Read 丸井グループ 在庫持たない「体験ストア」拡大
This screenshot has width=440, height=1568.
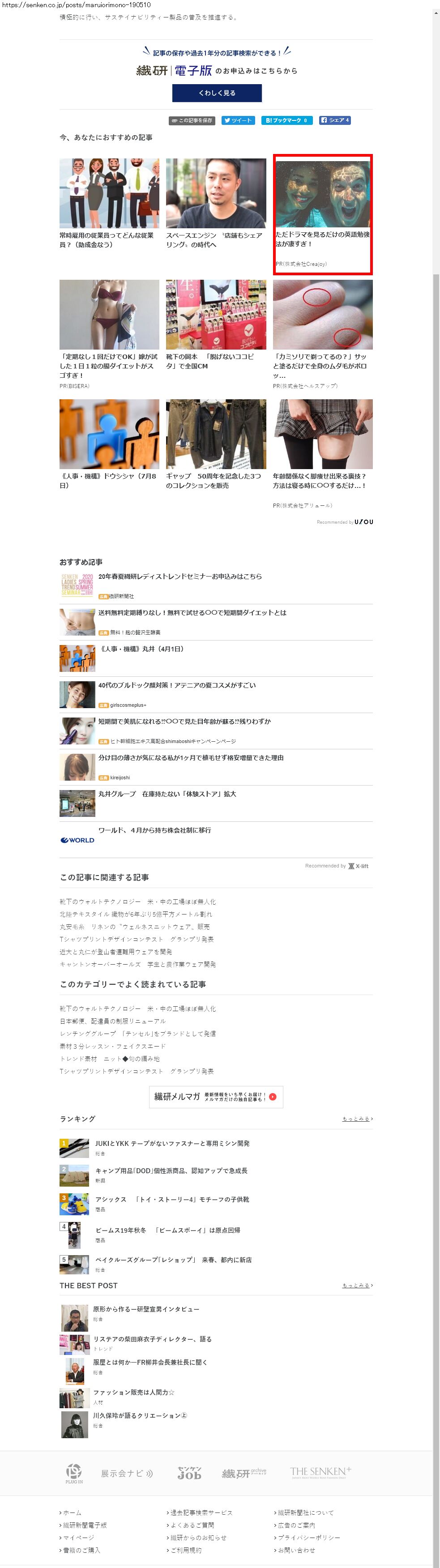tap(167, 794)
